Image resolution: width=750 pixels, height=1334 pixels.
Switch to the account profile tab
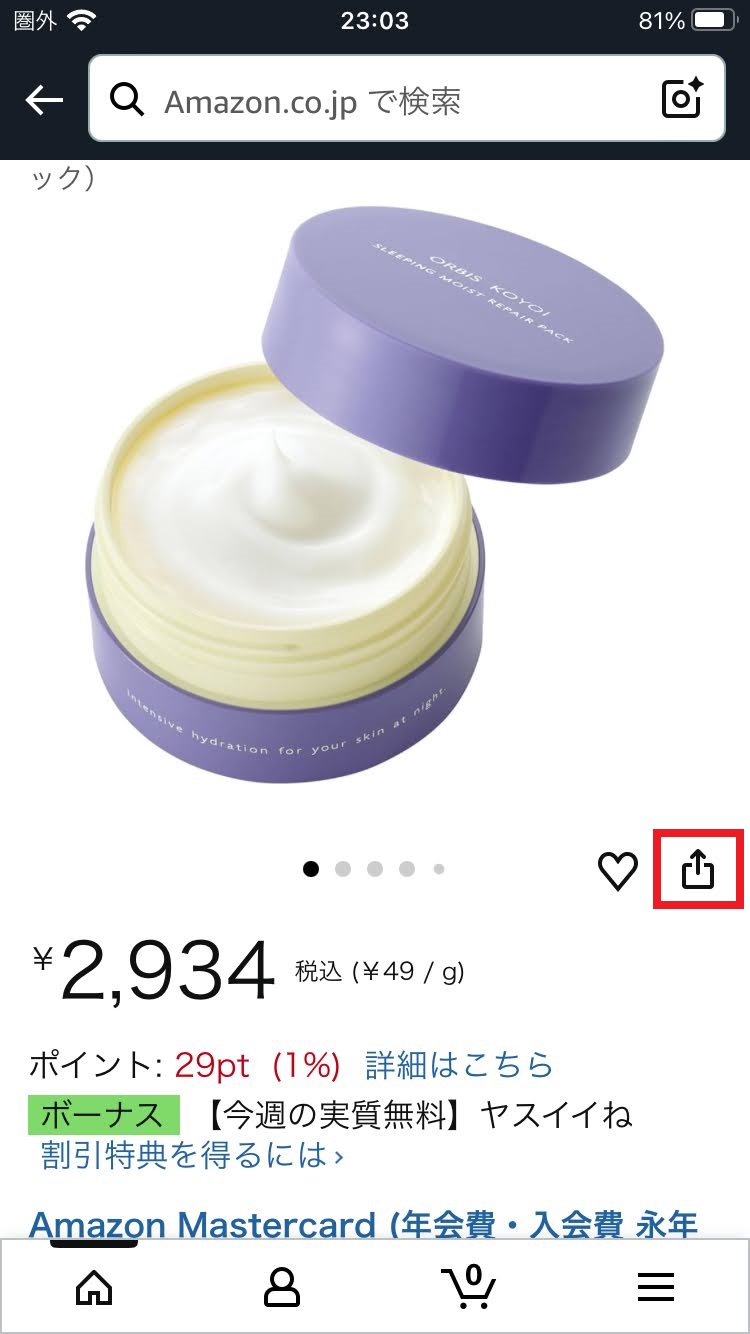[282, 1287]
